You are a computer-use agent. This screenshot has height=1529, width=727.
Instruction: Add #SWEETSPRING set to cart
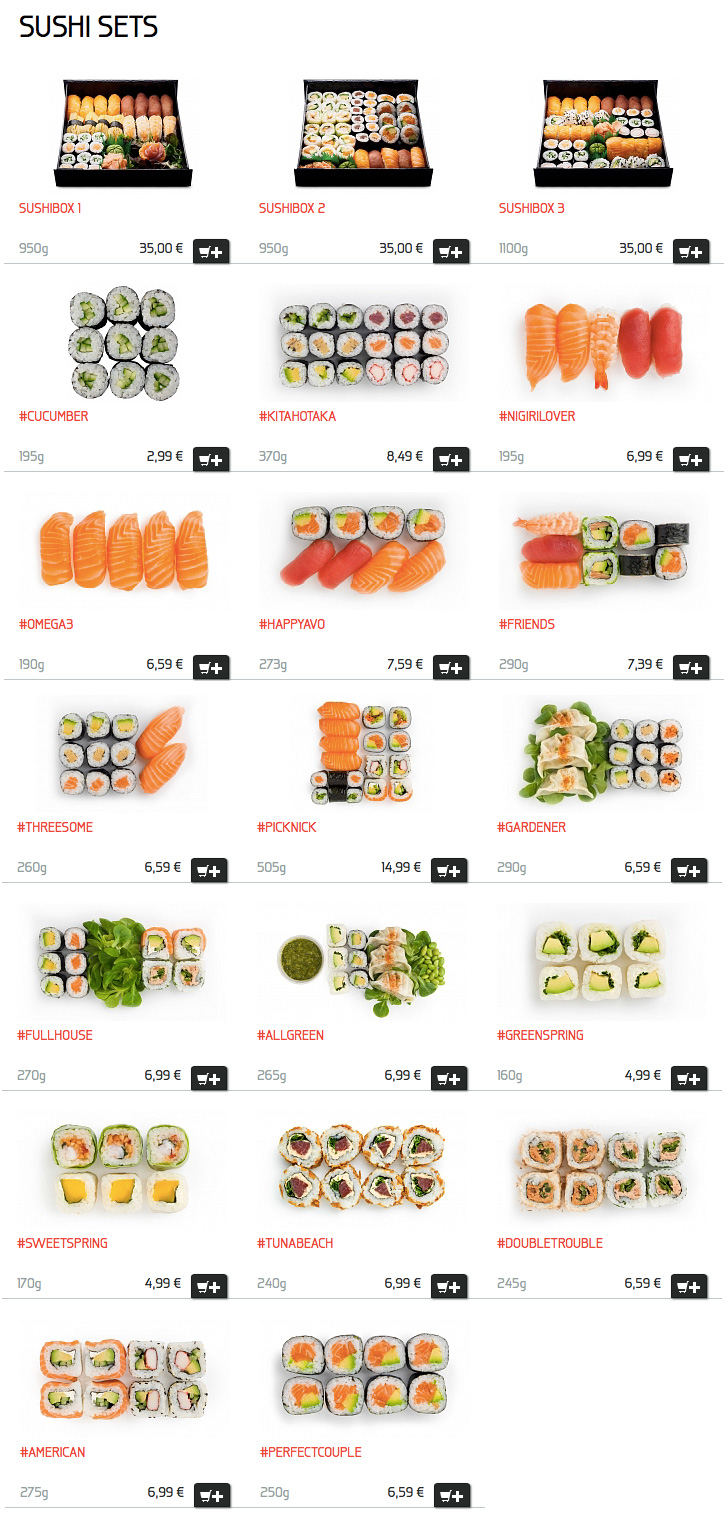(x=209, y=1287)
